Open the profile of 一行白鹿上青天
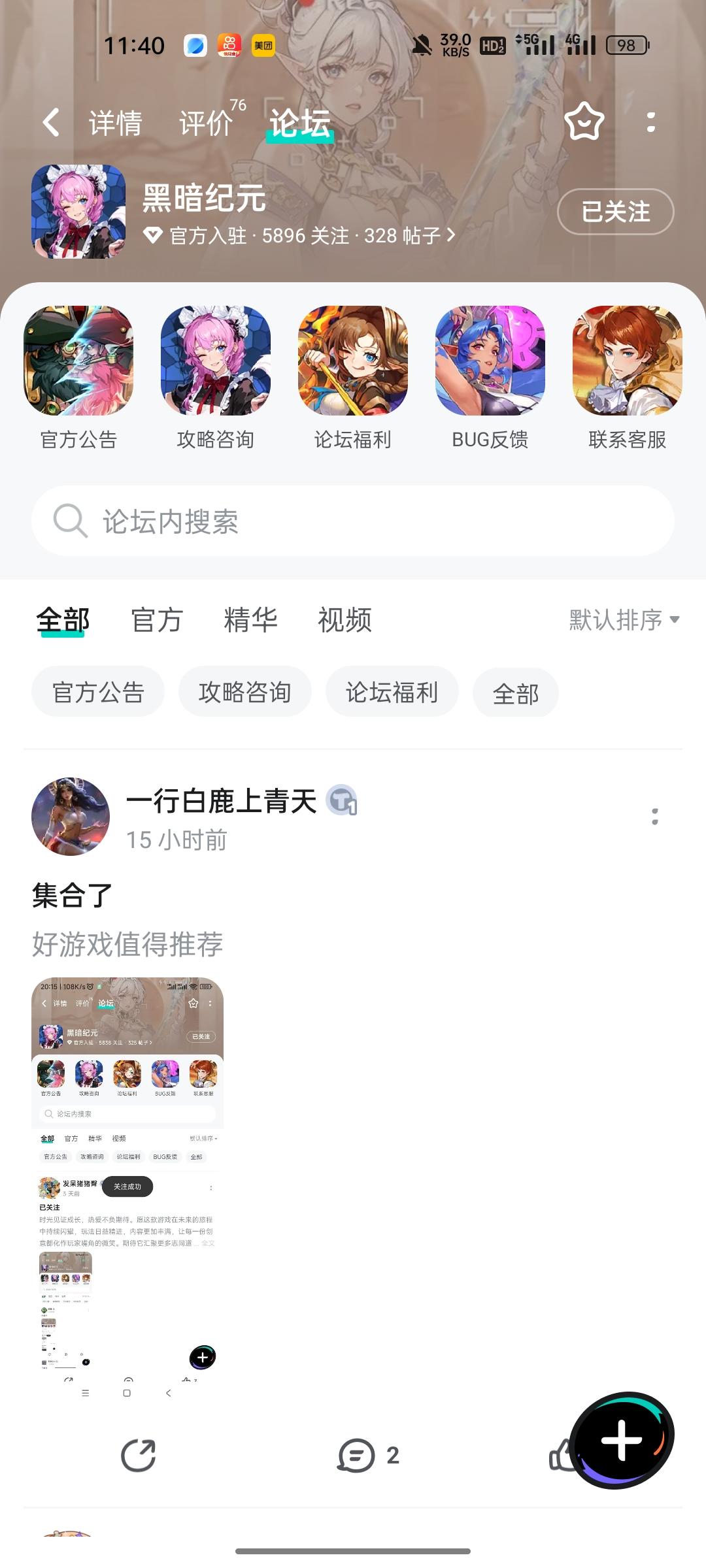 click(71, 817)
